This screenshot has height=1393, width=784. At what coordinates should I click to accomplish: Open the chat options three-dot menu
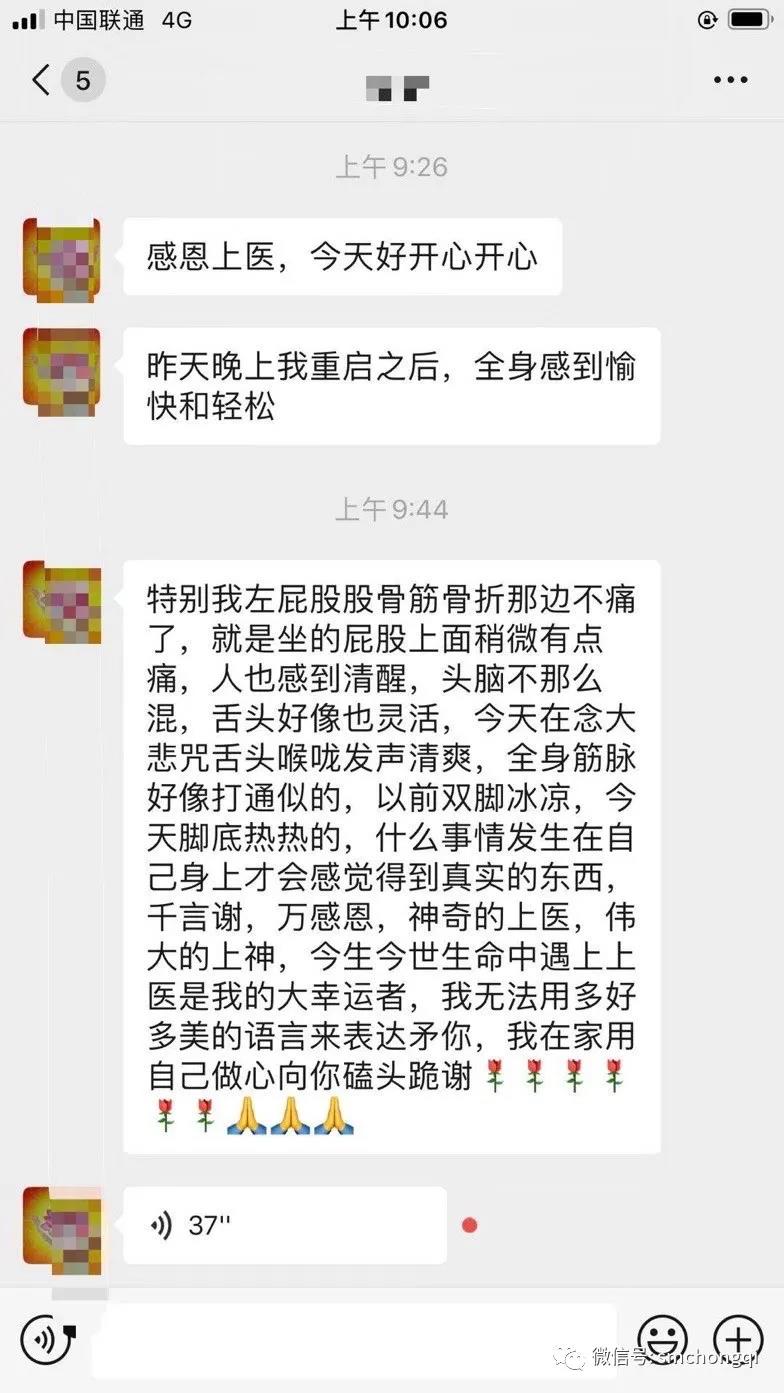pos(731,80)
